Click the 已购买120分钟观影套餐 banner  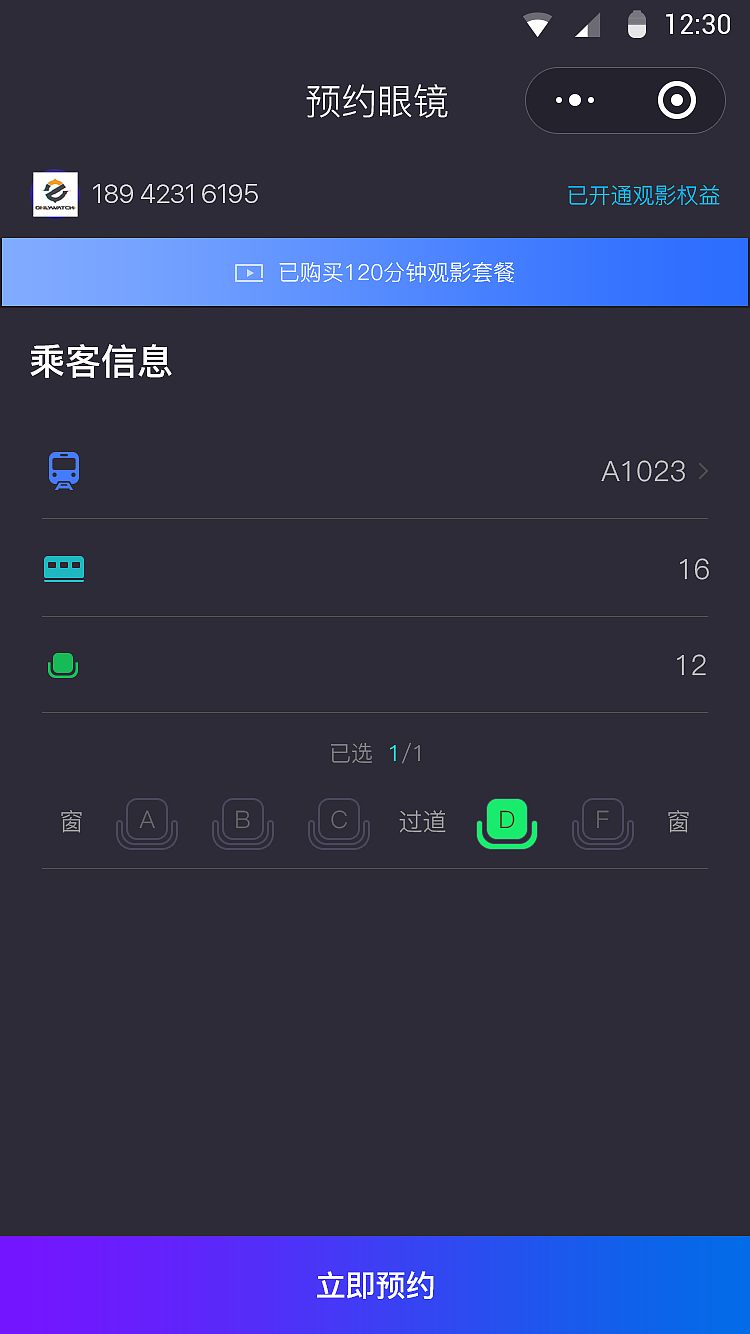(375, 272)
